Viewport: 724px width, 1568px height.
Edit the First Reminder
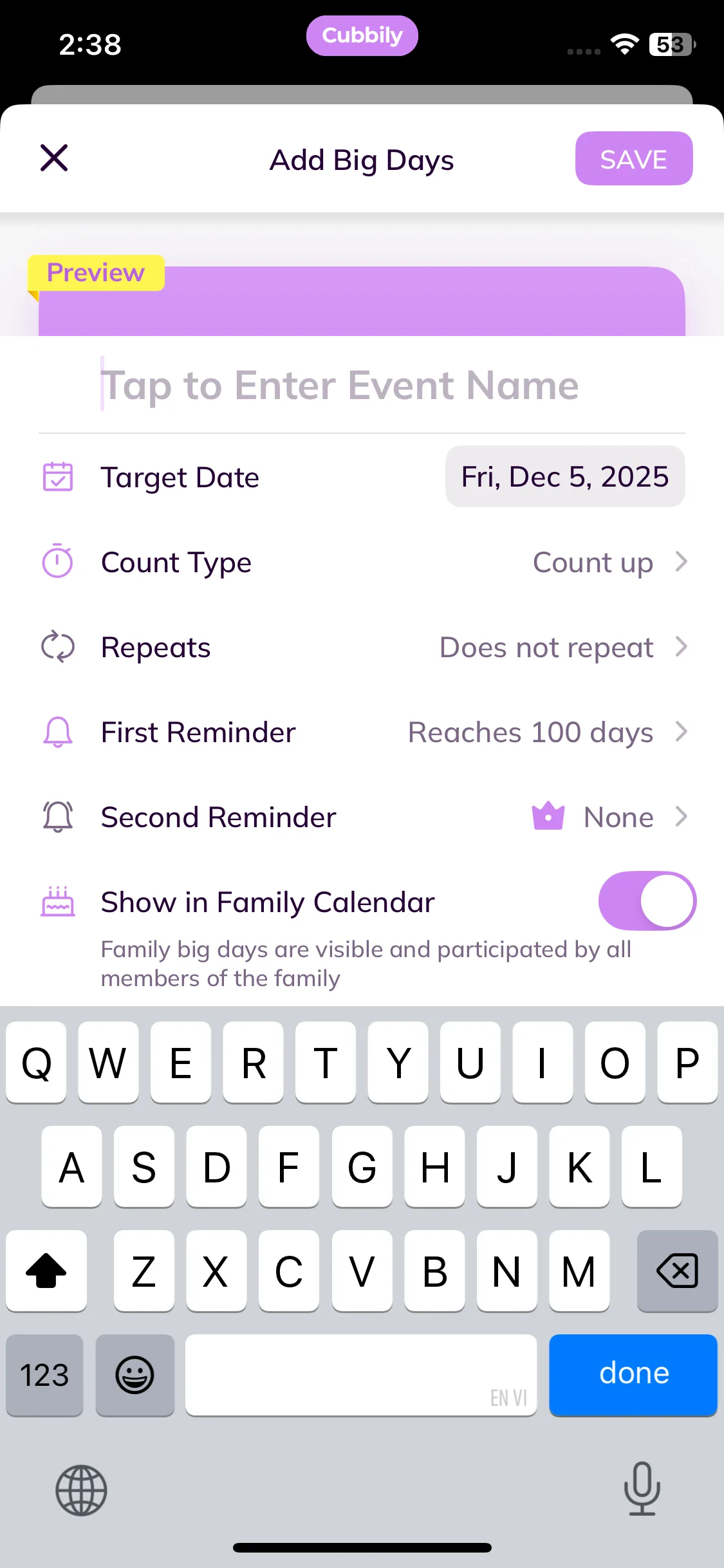click(x=547, y=733)
